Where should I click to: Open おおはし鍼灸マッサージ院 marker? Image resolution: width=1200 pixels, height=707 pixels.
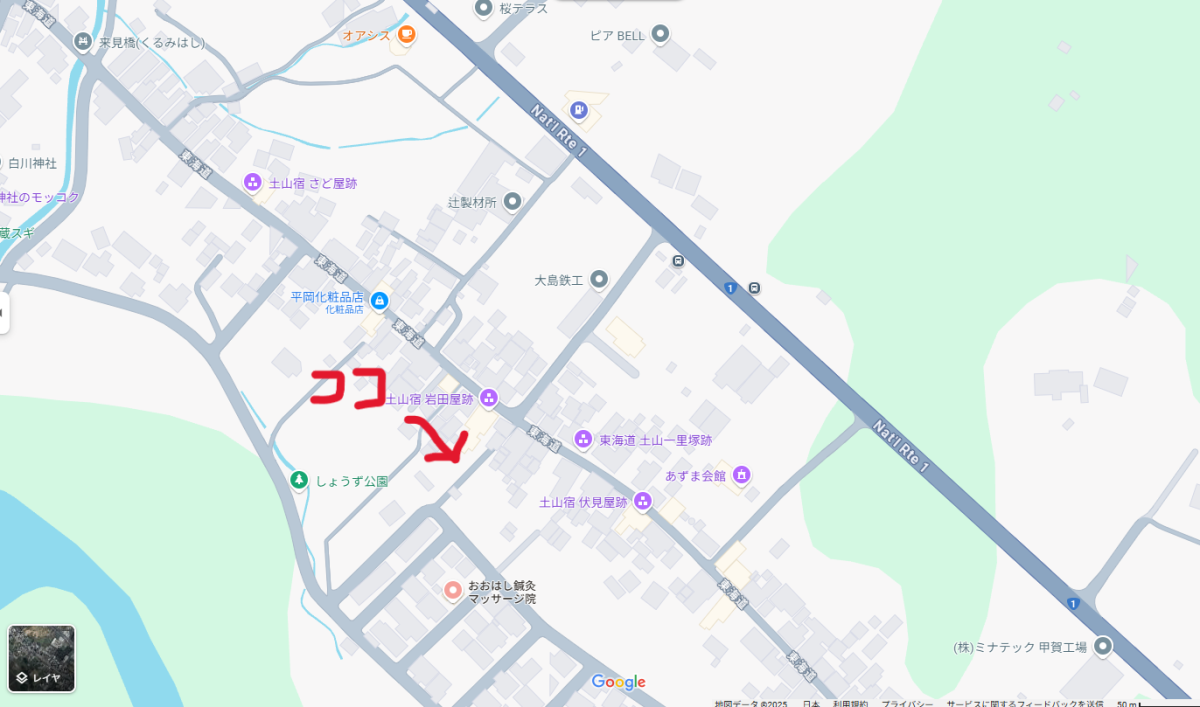click(x=452, y=591)
